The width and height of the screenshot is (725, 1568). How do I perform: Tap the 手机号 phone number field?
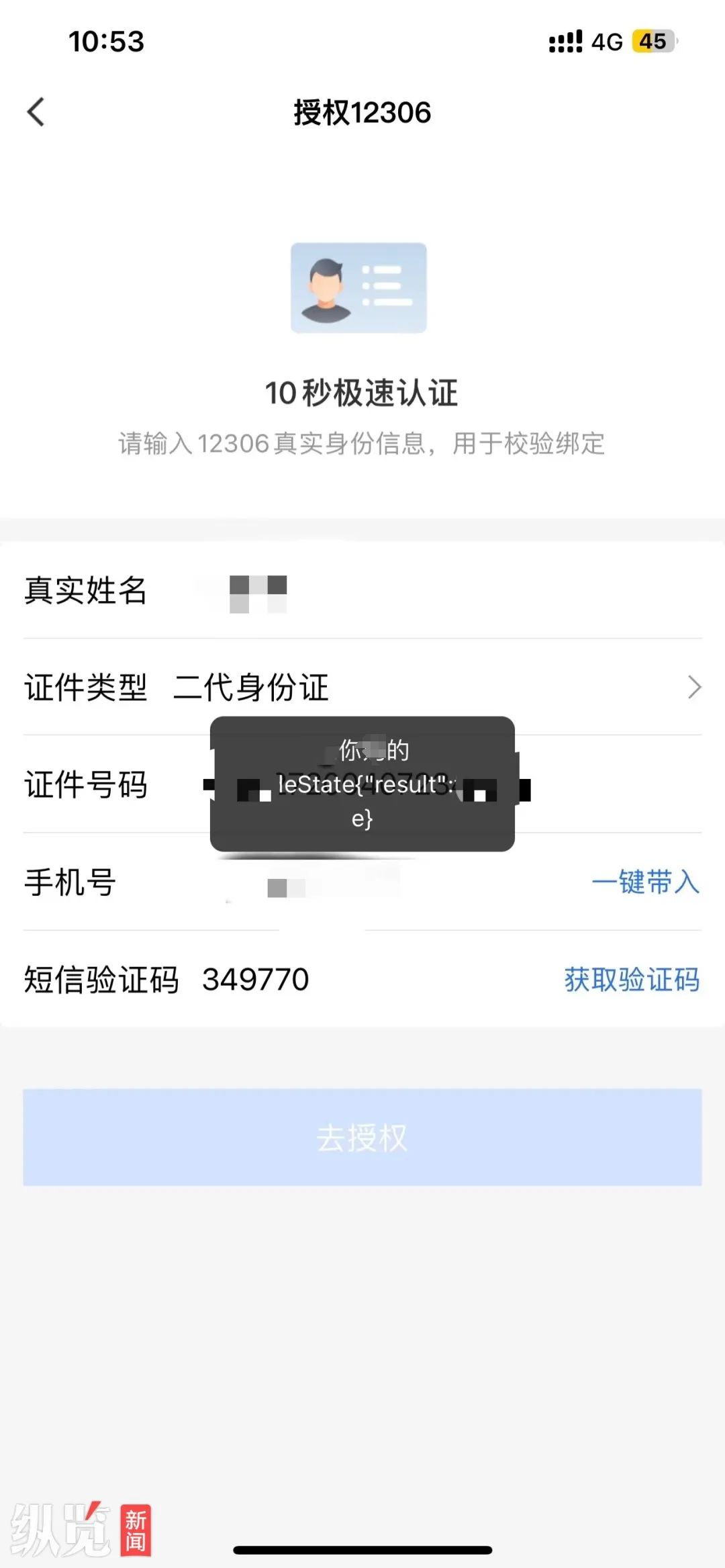point(376,882)
